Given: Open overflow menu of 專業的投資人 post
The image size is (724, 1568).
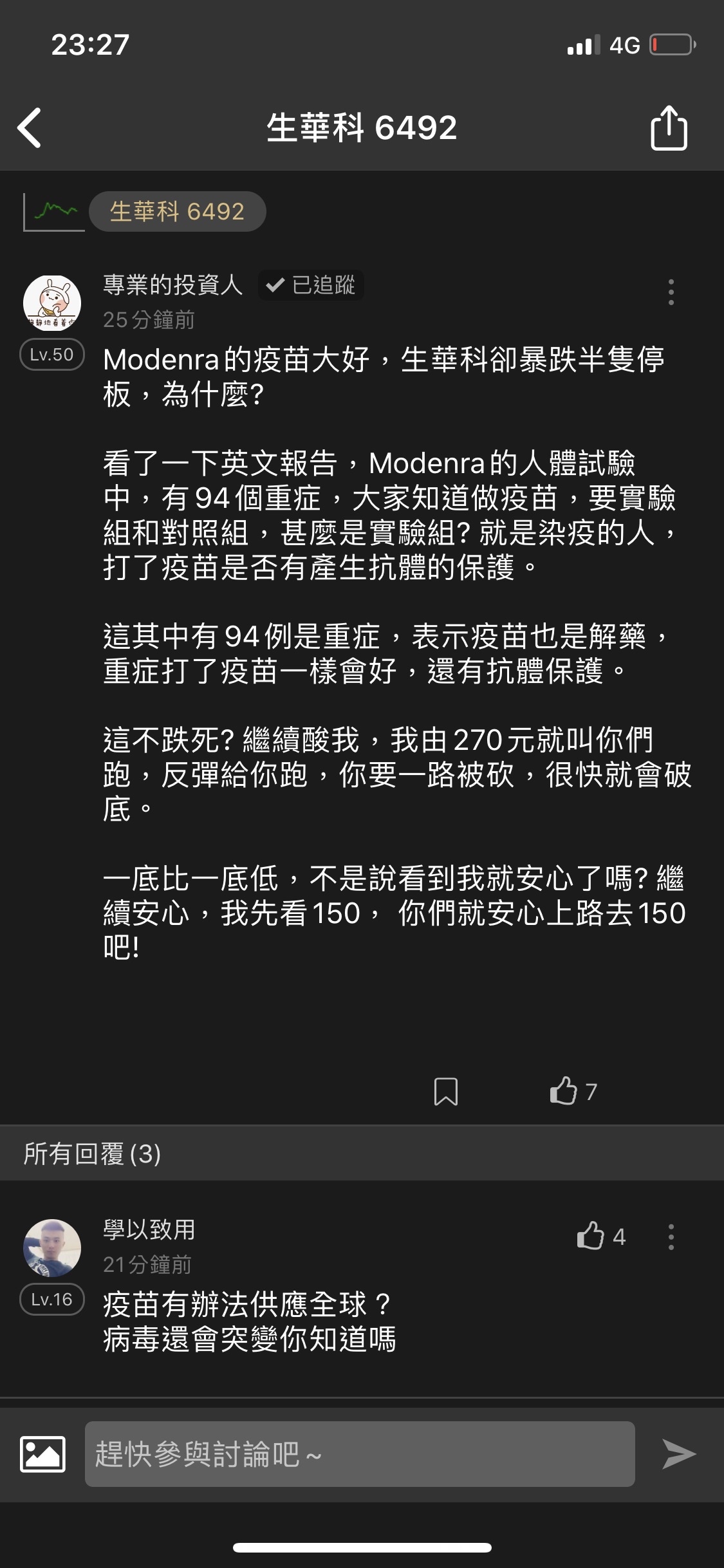Looking at the screenshot, I should (671, 292).
